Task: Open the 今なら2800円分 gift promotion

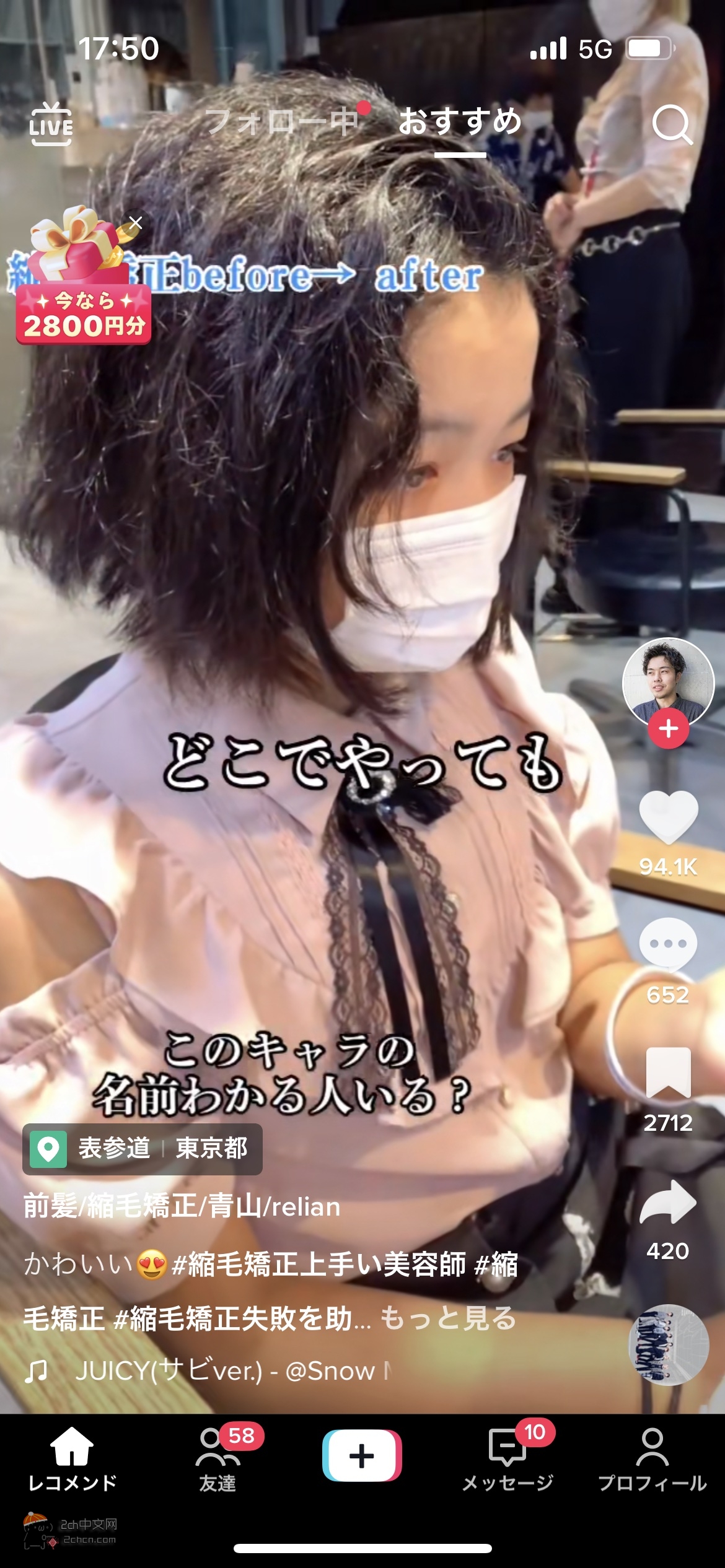Action: click(x=82, y=291)
